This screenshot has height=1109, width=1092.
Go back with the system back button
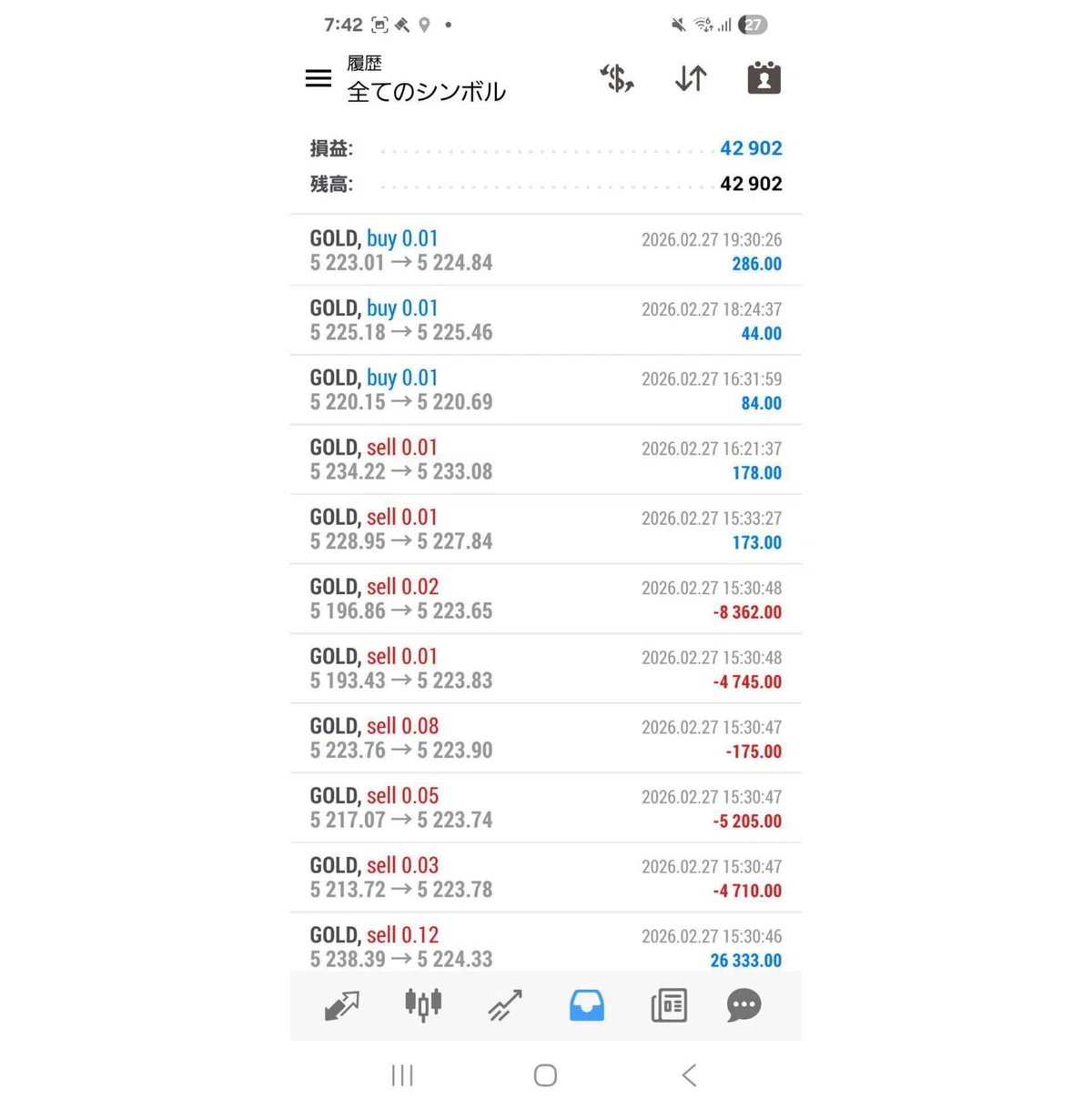click(689, 1075)
